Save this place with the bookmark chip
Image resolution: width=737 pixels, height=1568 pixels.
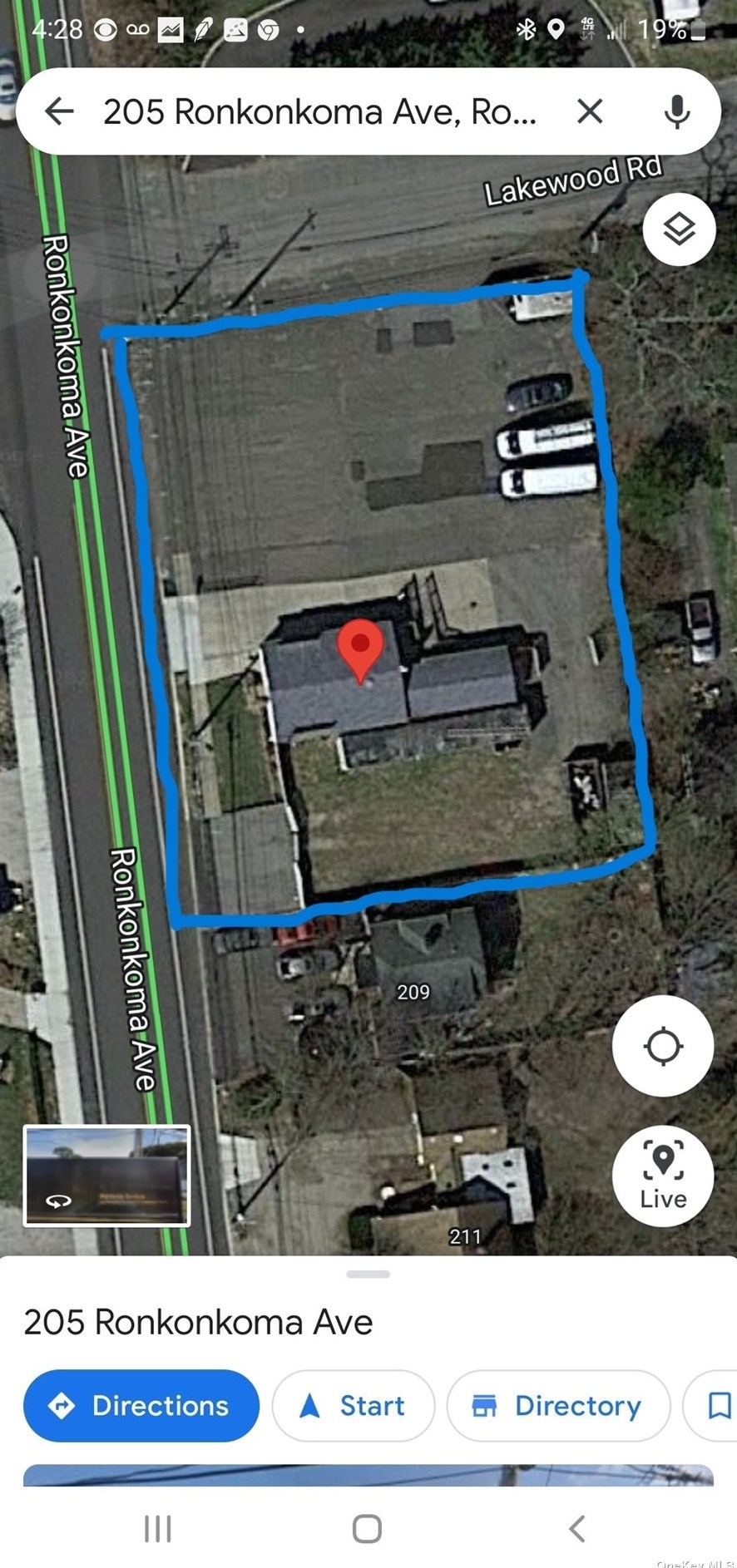[x=717, y=1406]
